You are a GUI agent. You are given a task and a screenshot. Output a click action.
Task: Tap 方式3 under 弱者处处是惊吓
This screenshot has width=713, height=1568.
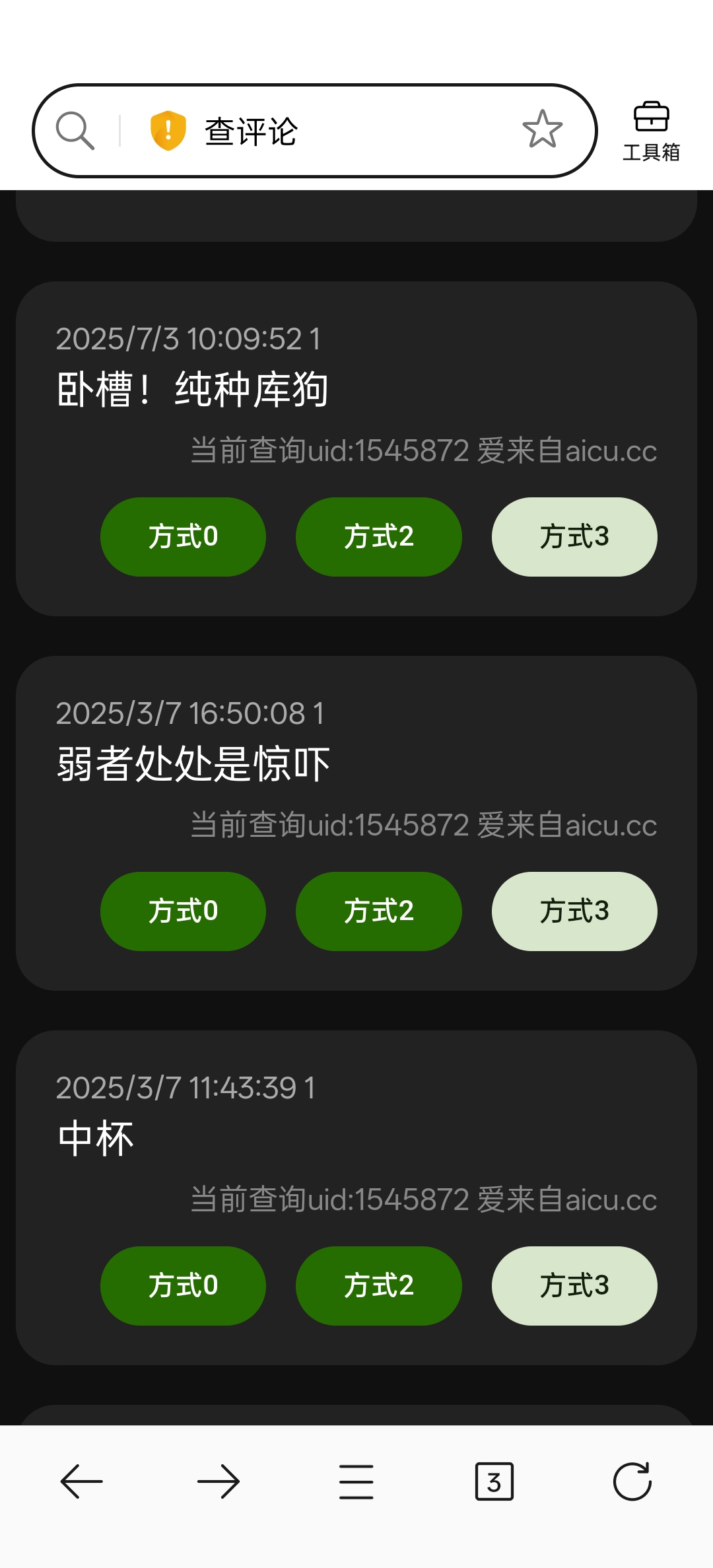574,911
